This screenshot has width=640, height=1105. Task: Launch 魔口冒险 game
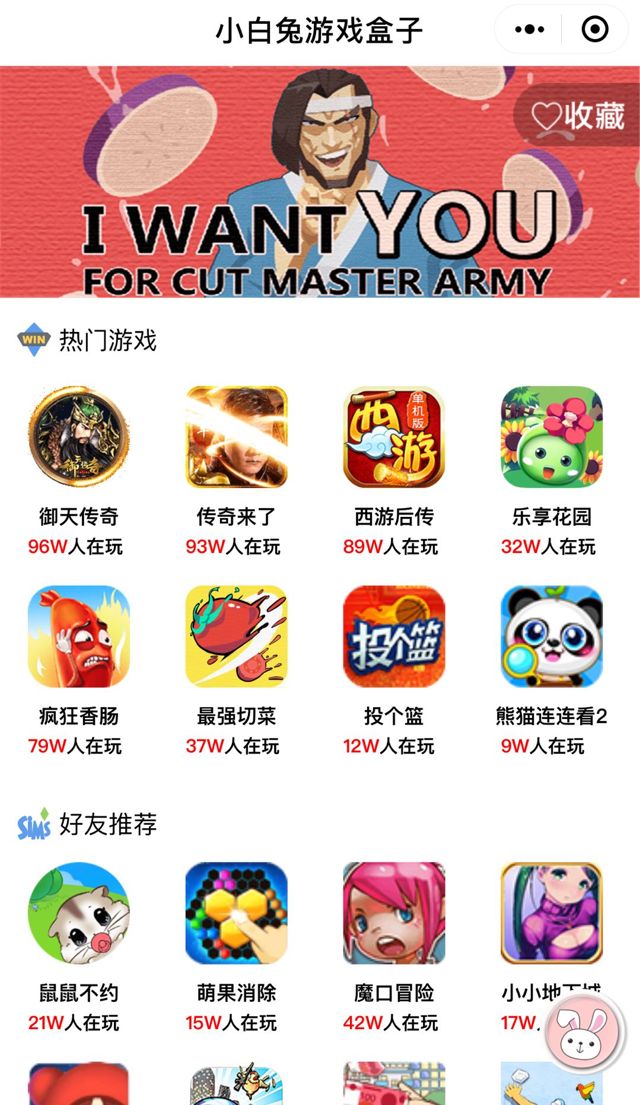pyautogui.click(x=394, y=913)
